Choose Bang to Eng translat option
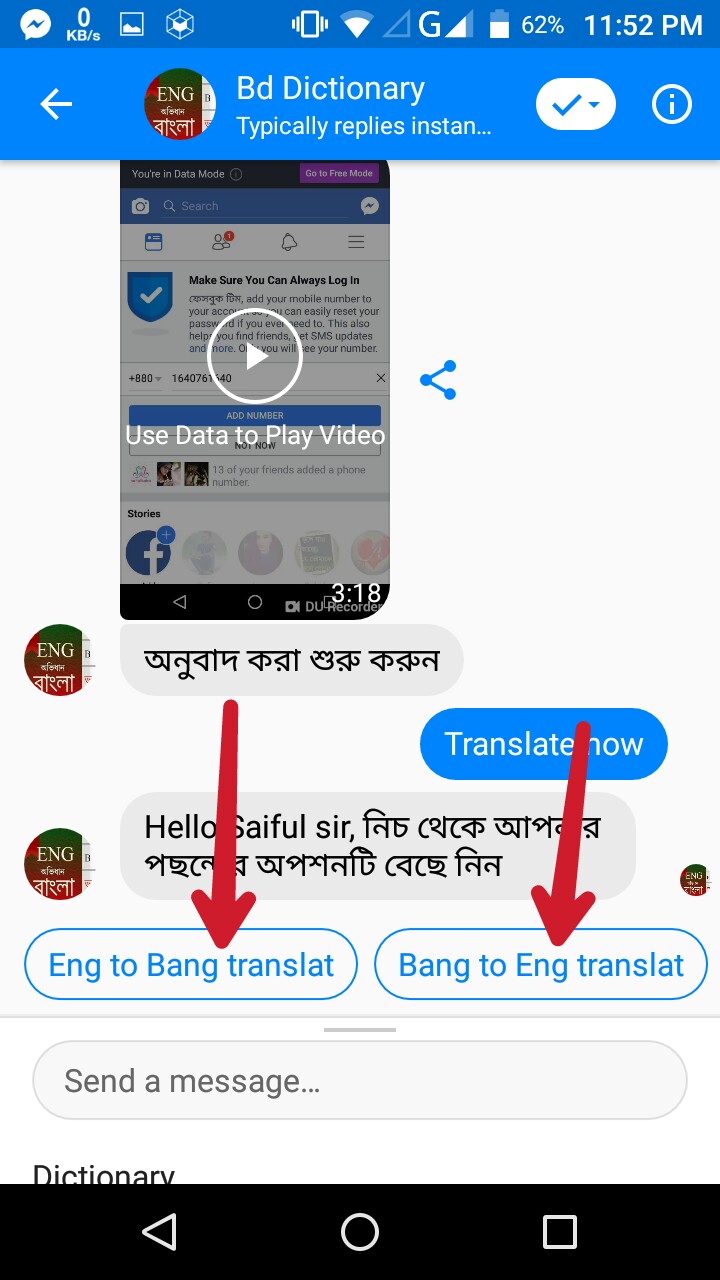This screenshot has width=720, height=1280. pos(541,965)
